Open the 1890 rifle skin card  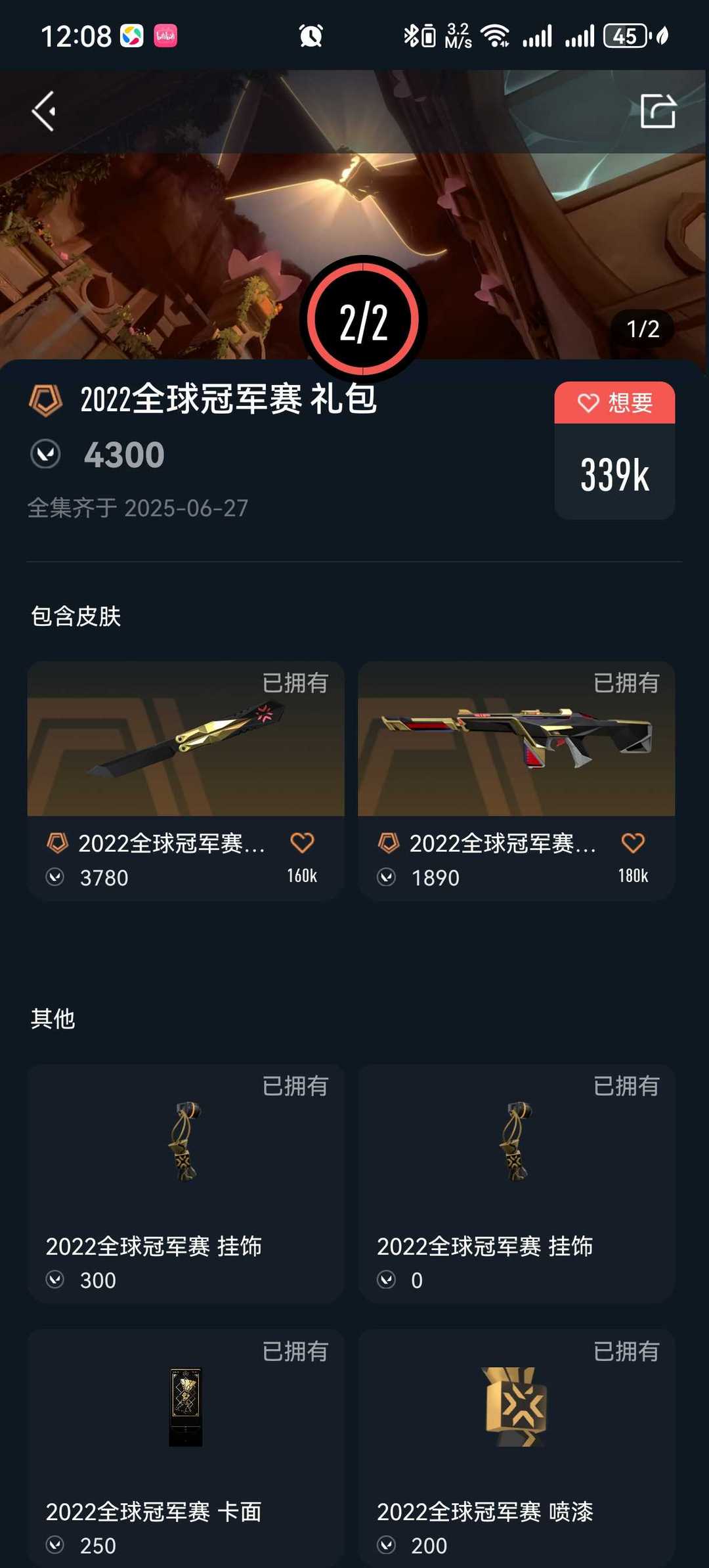[517, 780]
